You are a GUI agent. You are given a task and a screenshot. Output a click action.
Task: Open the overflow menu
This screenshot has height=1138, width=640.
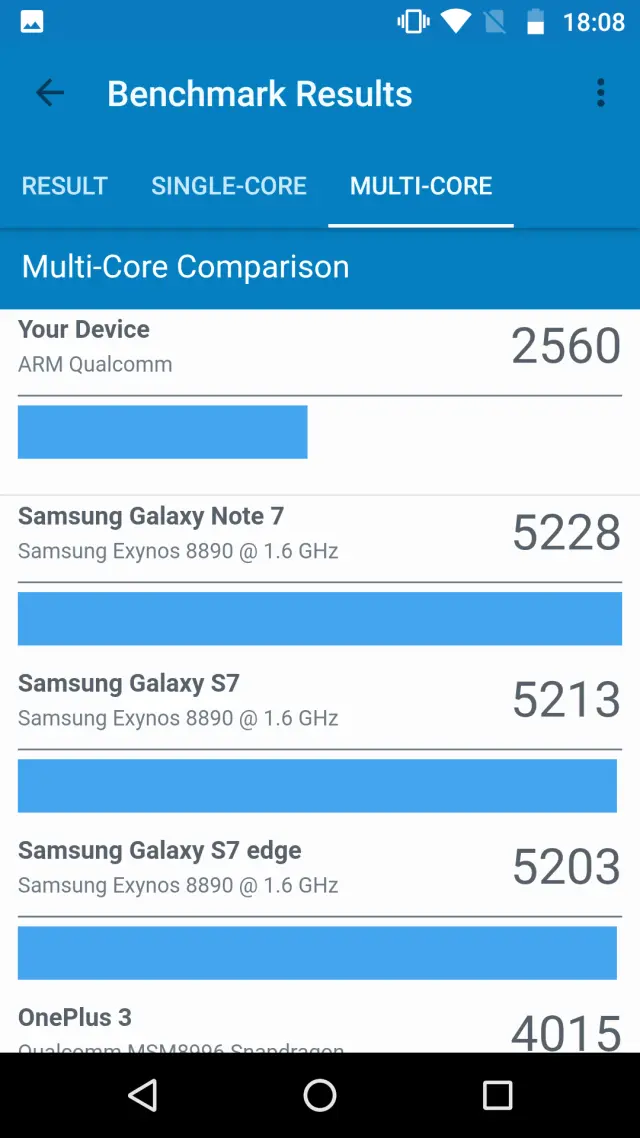pos(600,94)
